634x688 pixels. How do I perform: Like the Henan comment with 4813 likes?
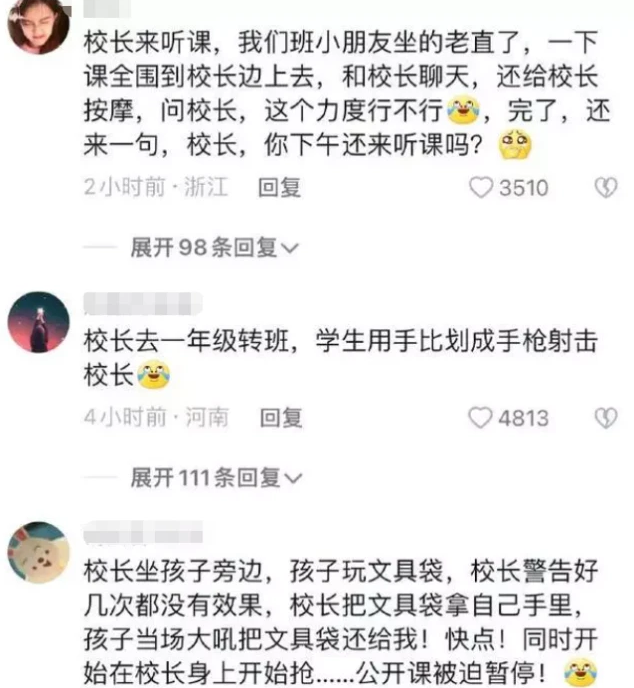tap(482, 417)
